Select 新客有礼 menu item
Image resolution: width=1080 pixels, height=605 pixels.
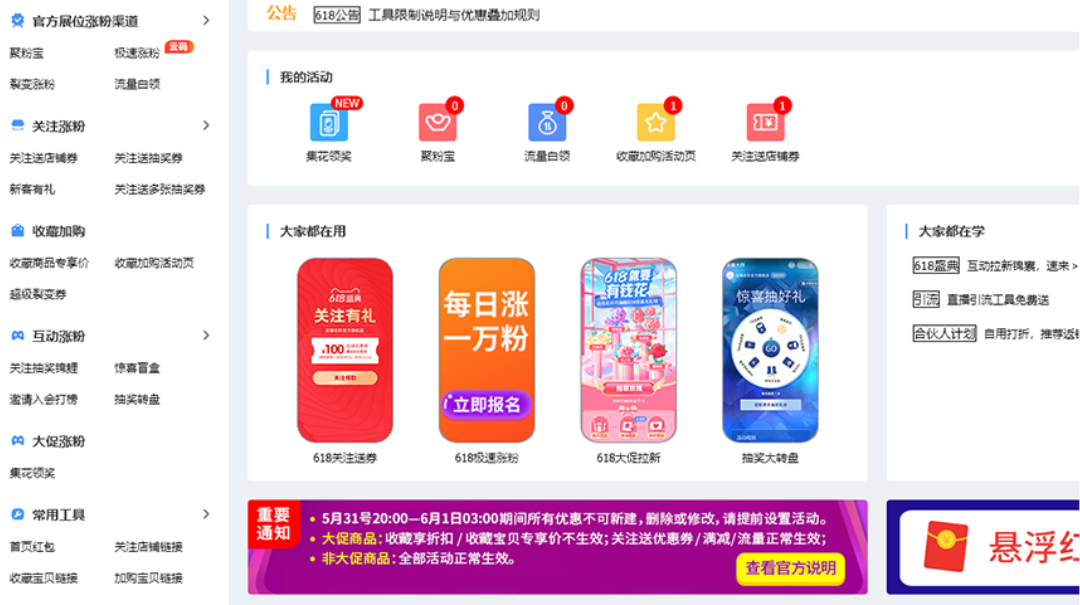pos(33,189)
